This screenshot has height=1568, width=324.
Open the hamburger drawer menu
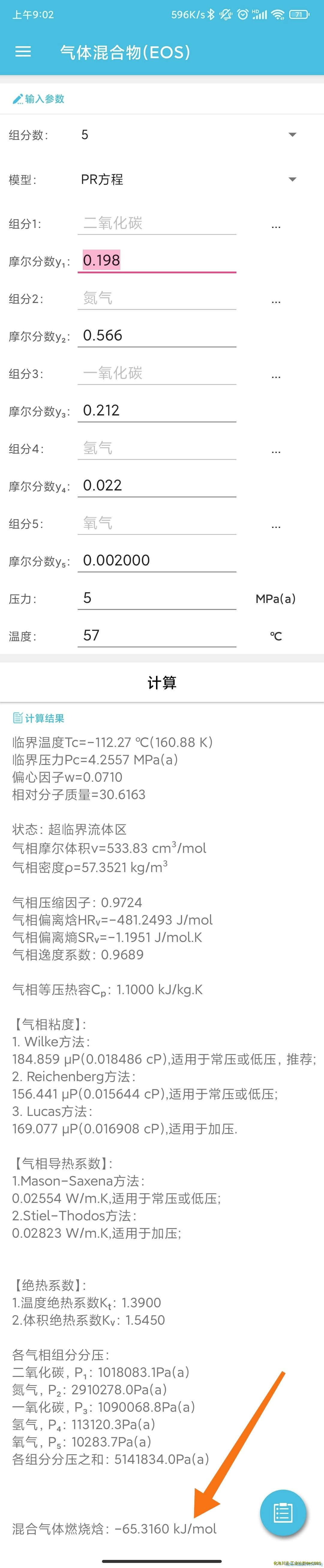[x=23, y=52]
